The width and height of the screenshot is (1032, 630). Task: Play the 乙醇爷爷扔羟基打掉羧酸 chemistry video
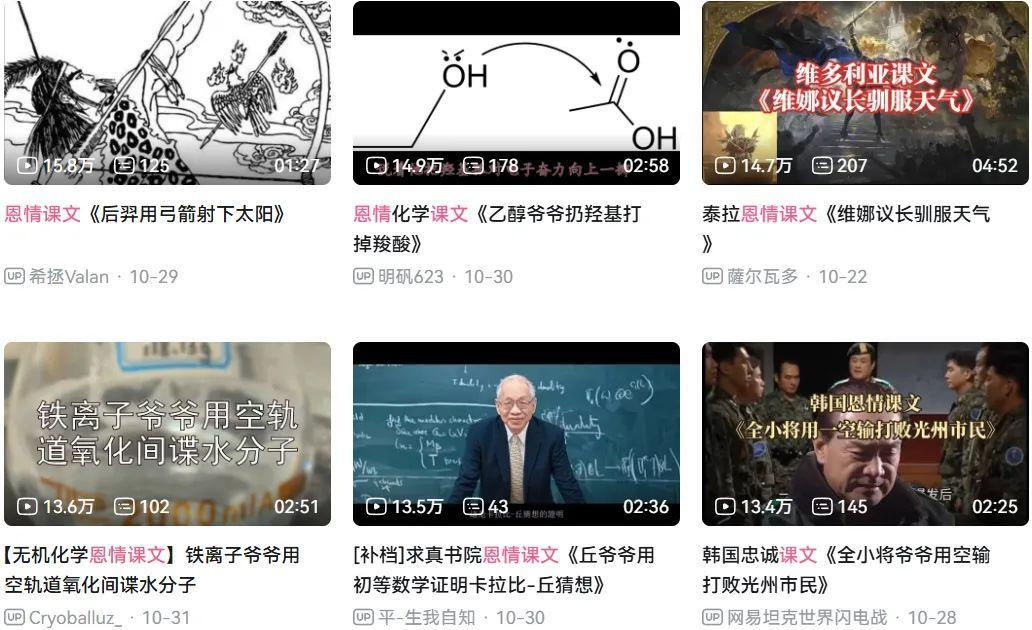(x=516, y=92)
